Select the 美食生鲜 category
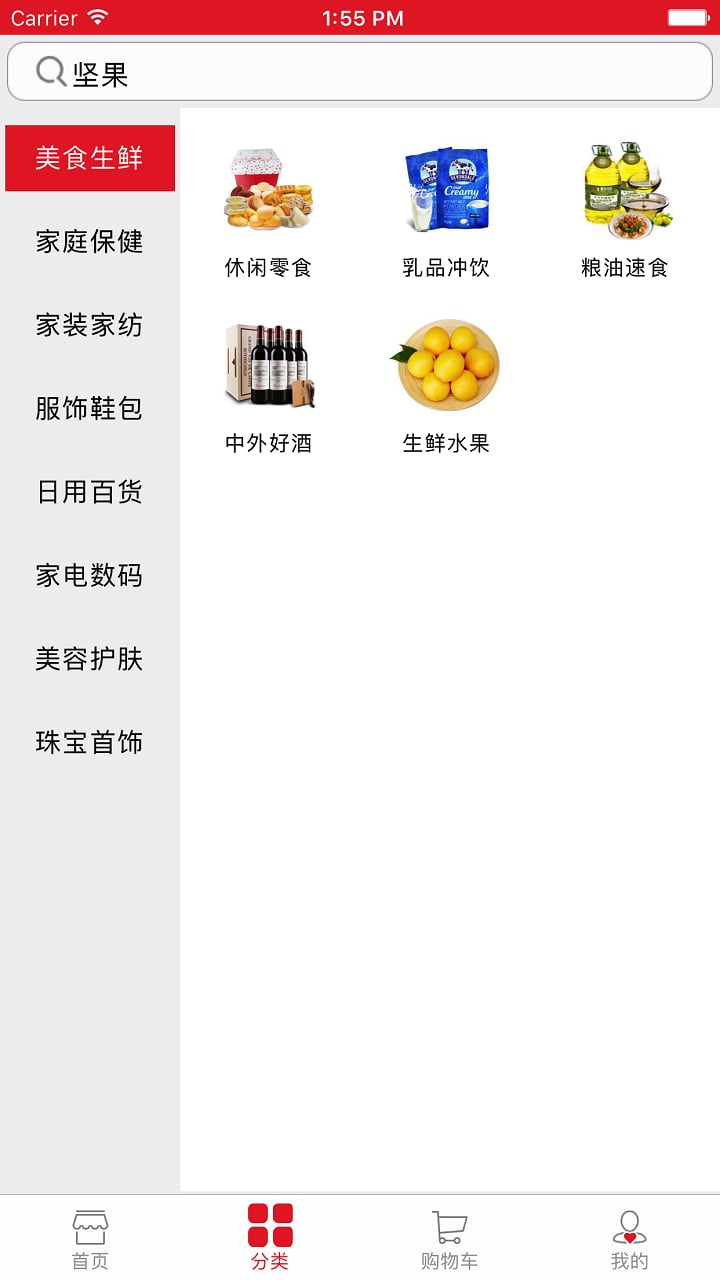The image size is (720, 1280). [x=90, y=158]
